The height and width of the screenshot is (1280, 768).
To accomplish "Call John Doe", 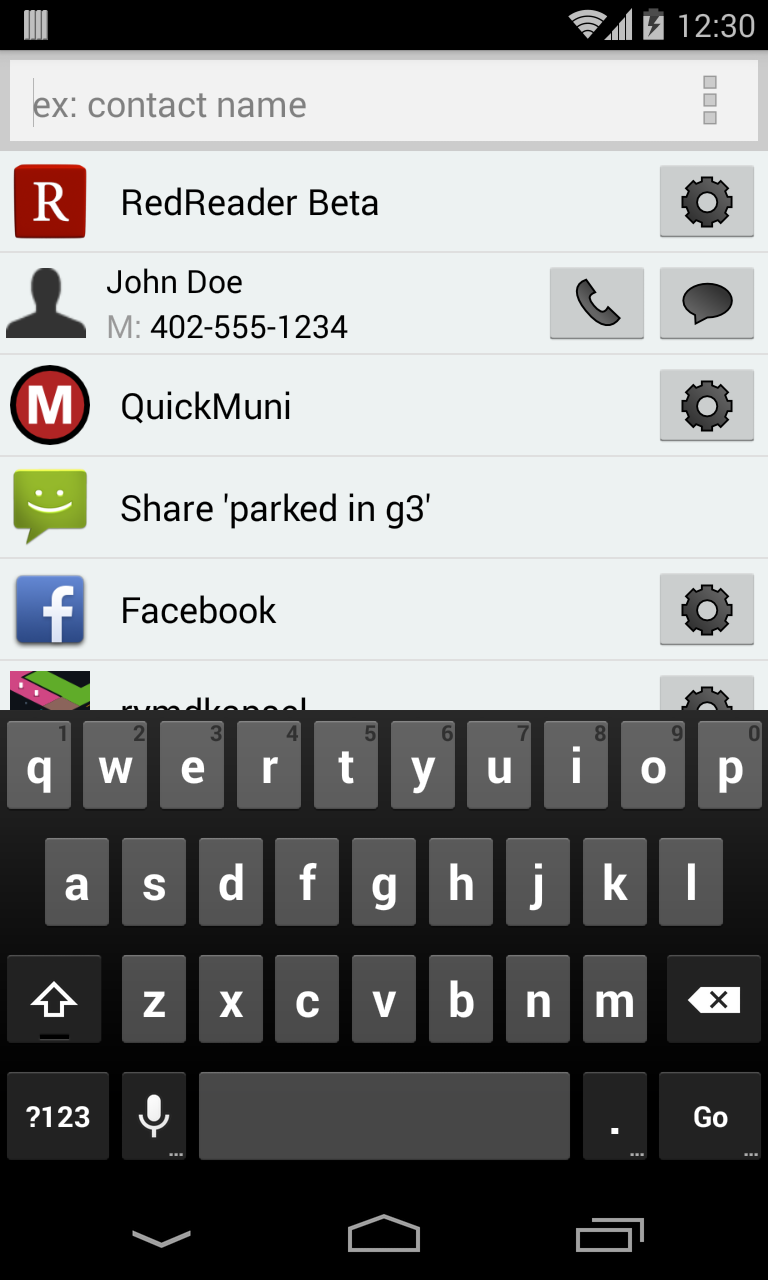I will [597, 304].
